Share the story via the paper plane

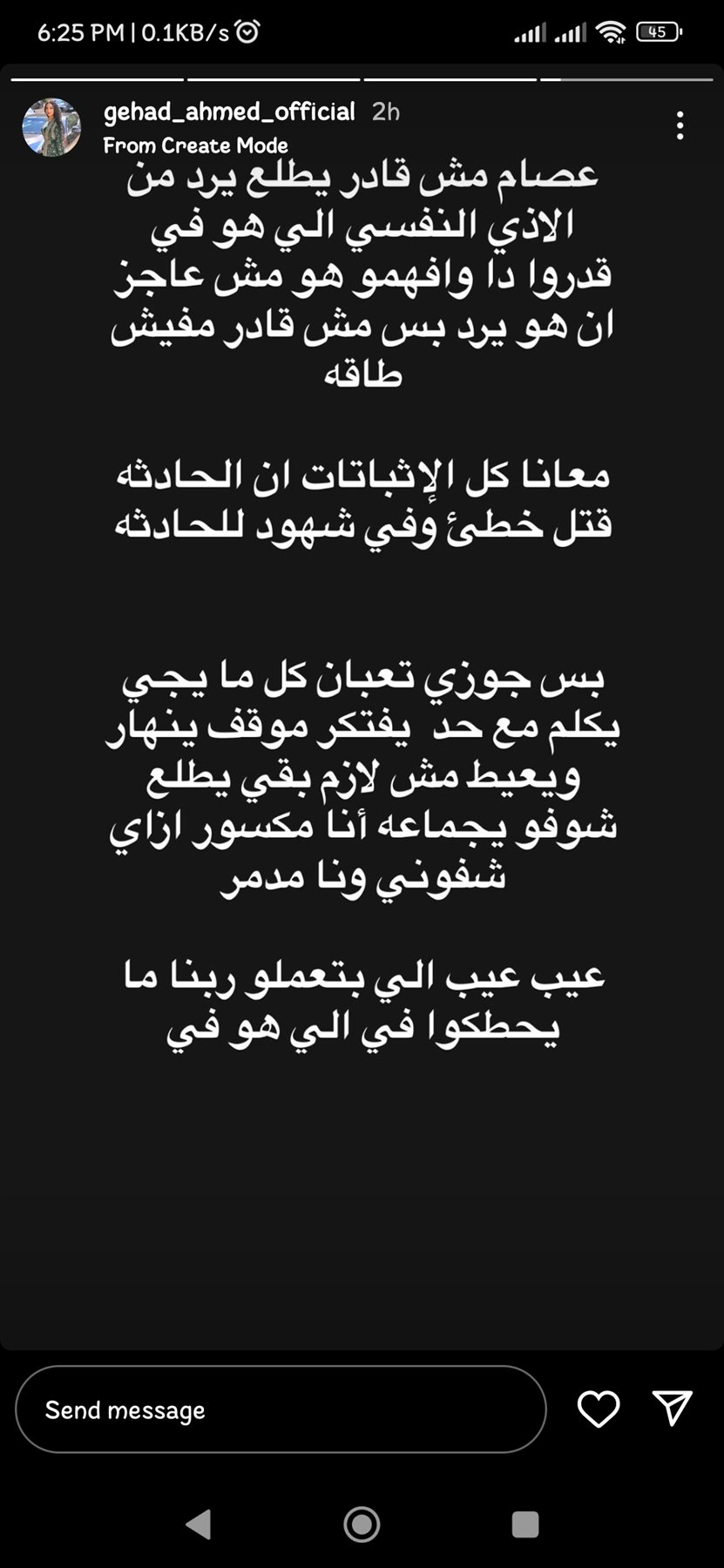coord(672,1409)
